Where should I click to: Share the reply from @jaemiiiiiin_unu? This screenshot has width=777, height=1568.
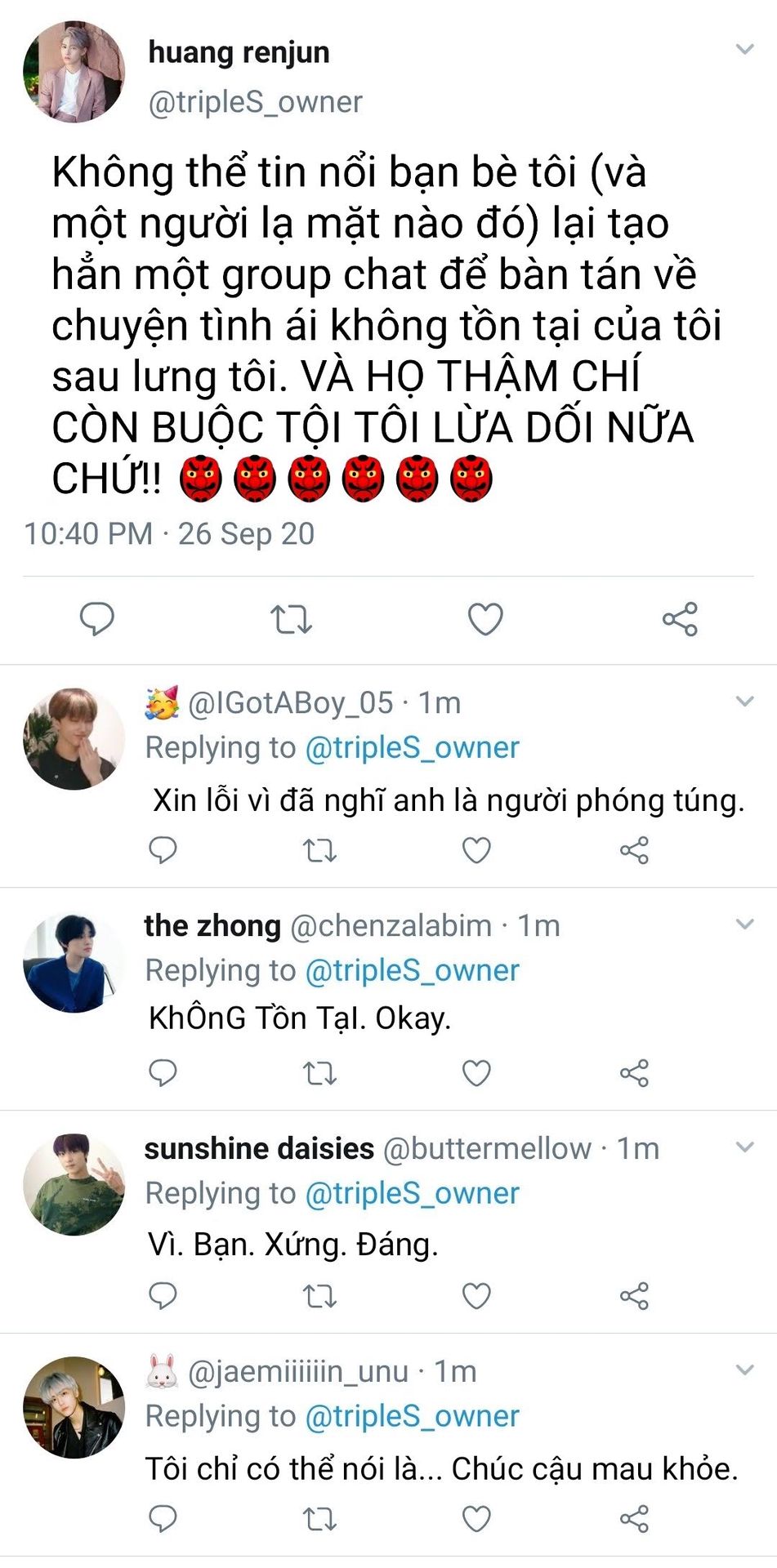click(x=634, y=1518)
